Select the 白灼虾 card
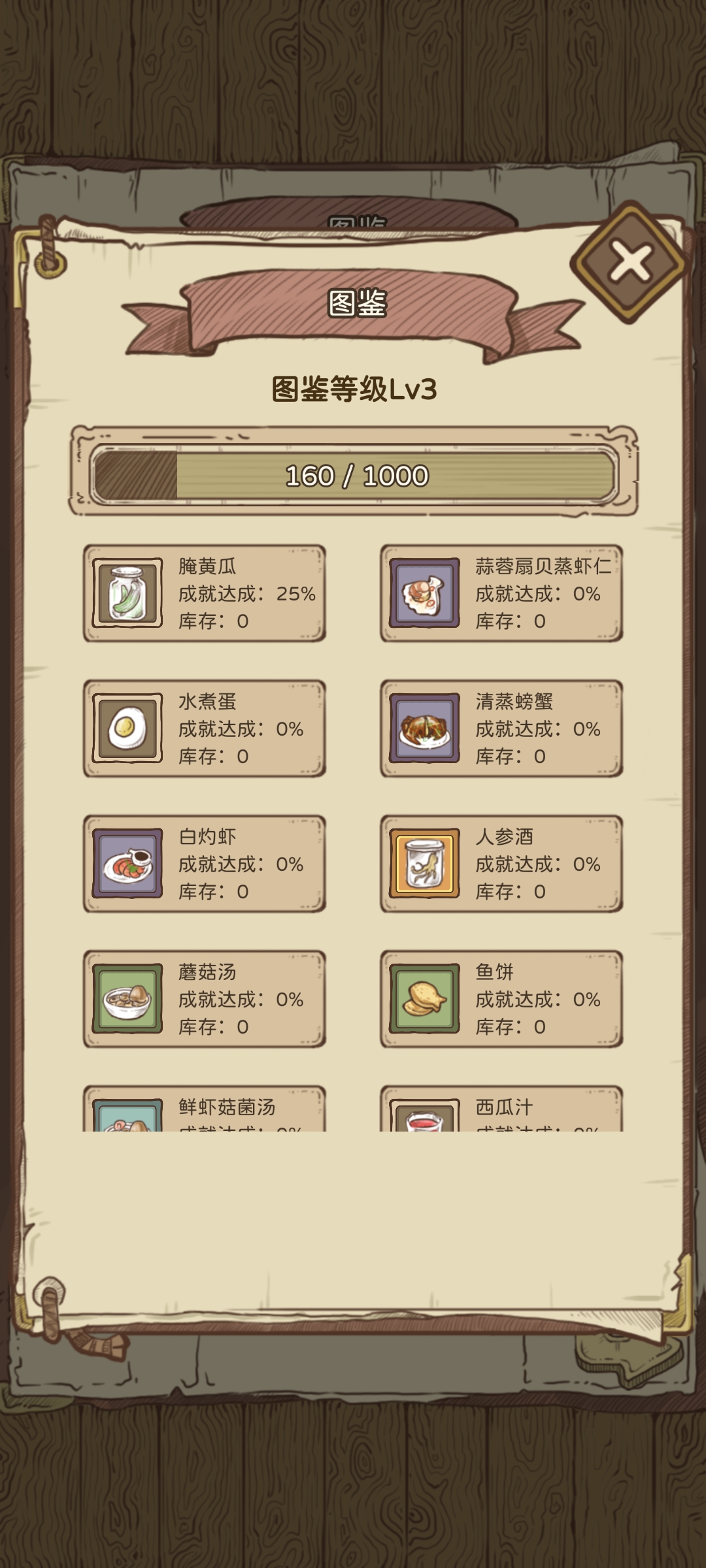Image resolution: width=706 pixels, height=1568 pixels. point(204,864)
